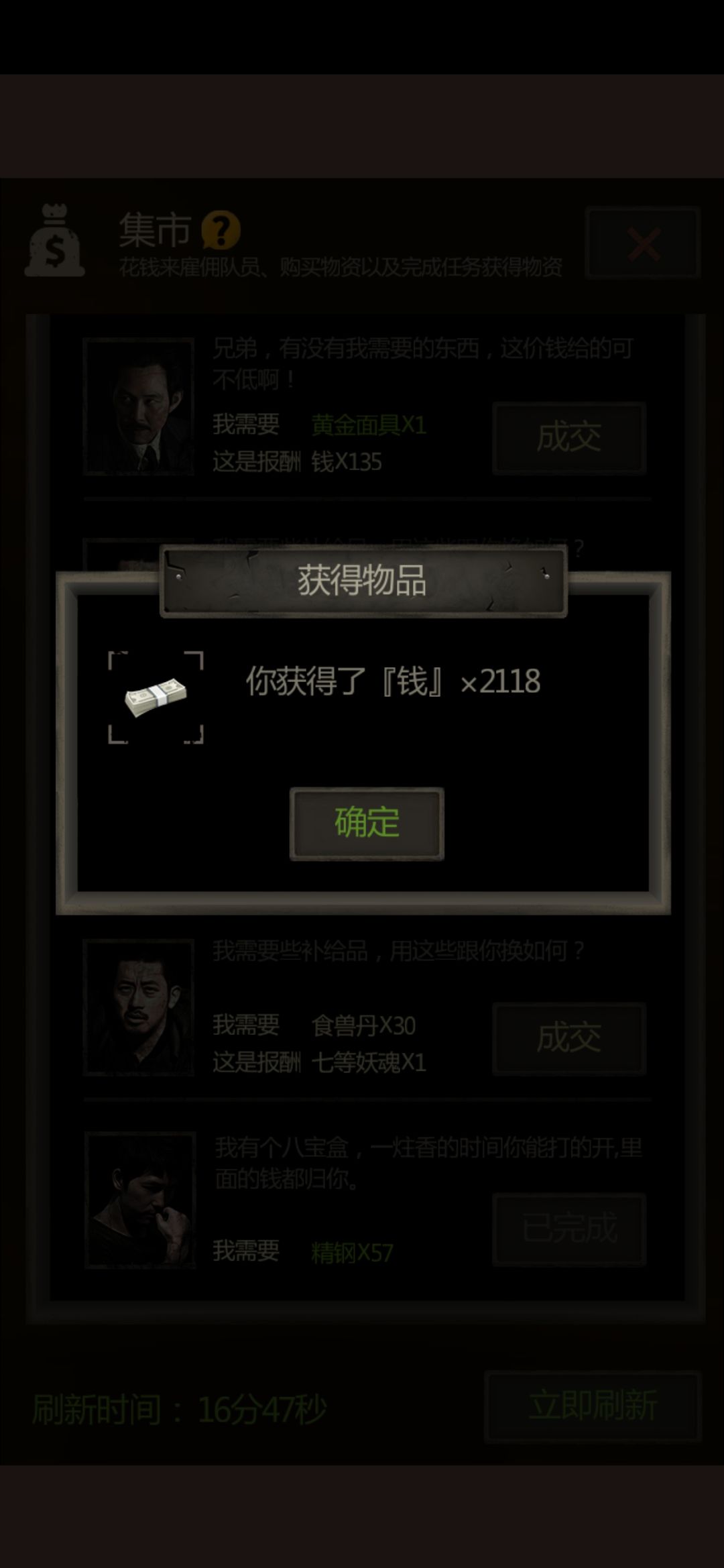Open the market help question mark
This screenshot has height=1568, width=724.
click(x=221, y=231)
